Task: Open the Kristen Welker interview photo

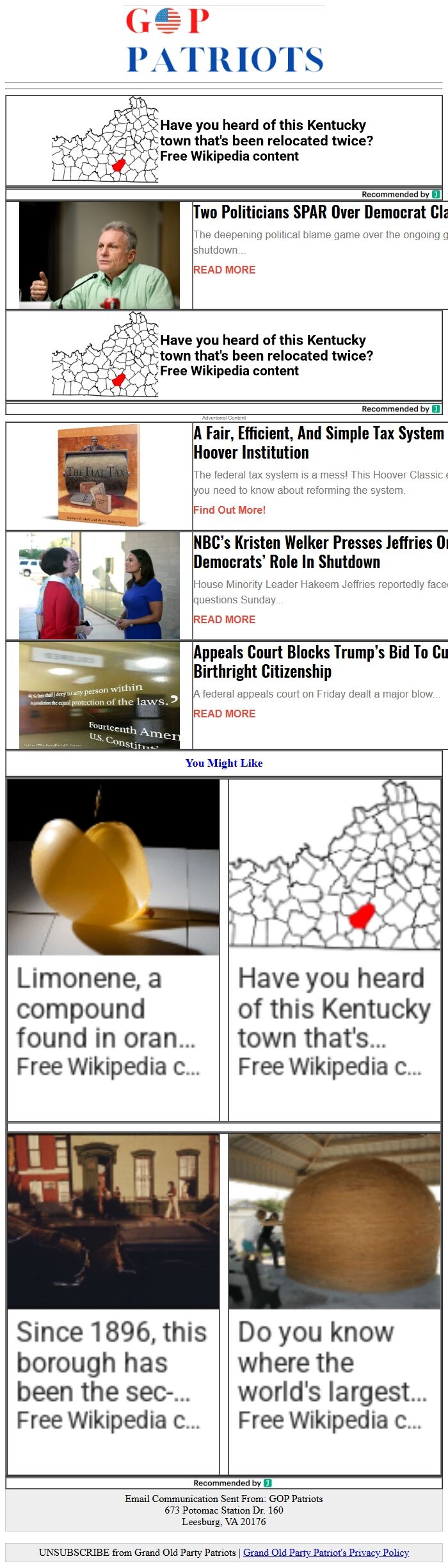Action: point(99,585)
